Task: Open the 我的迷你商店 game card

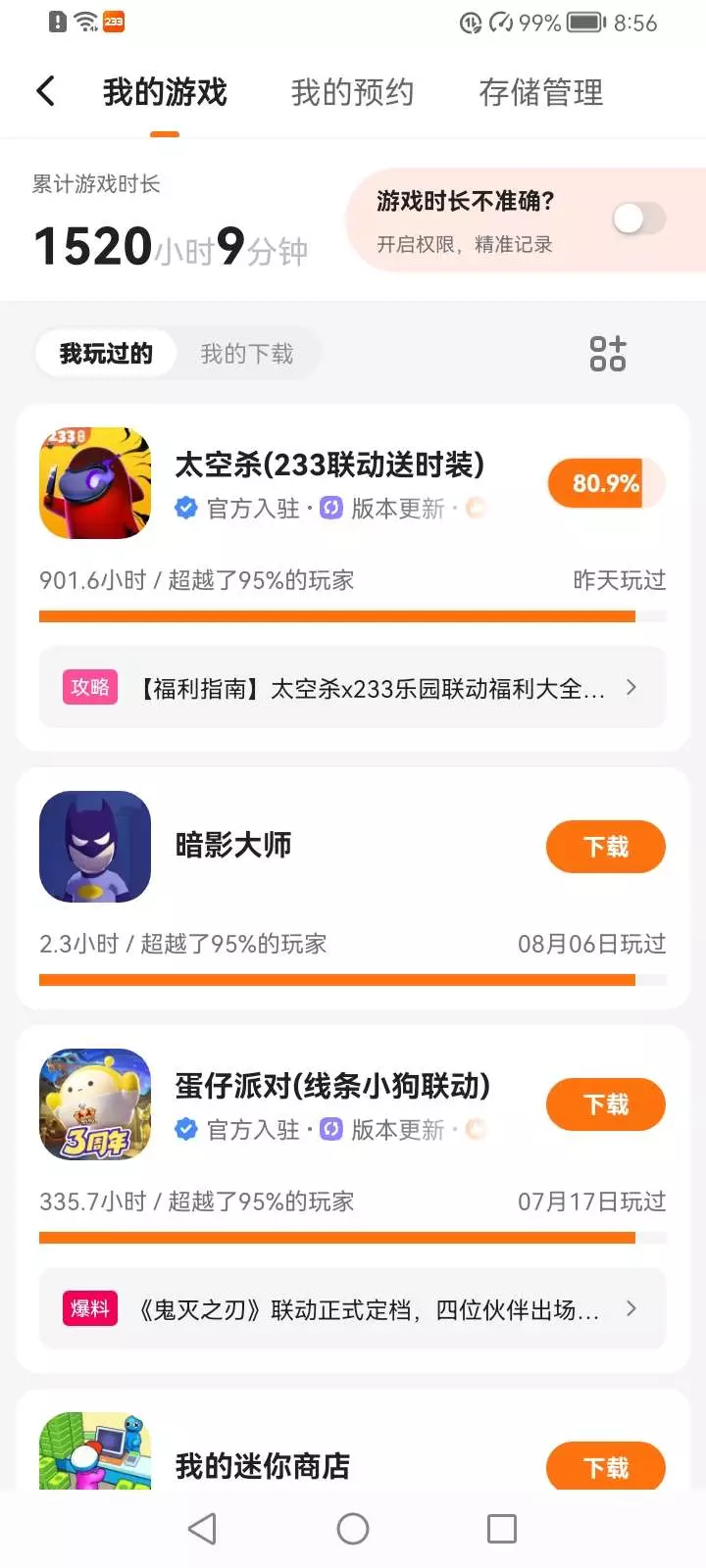Action: [x=263, y=1466]
